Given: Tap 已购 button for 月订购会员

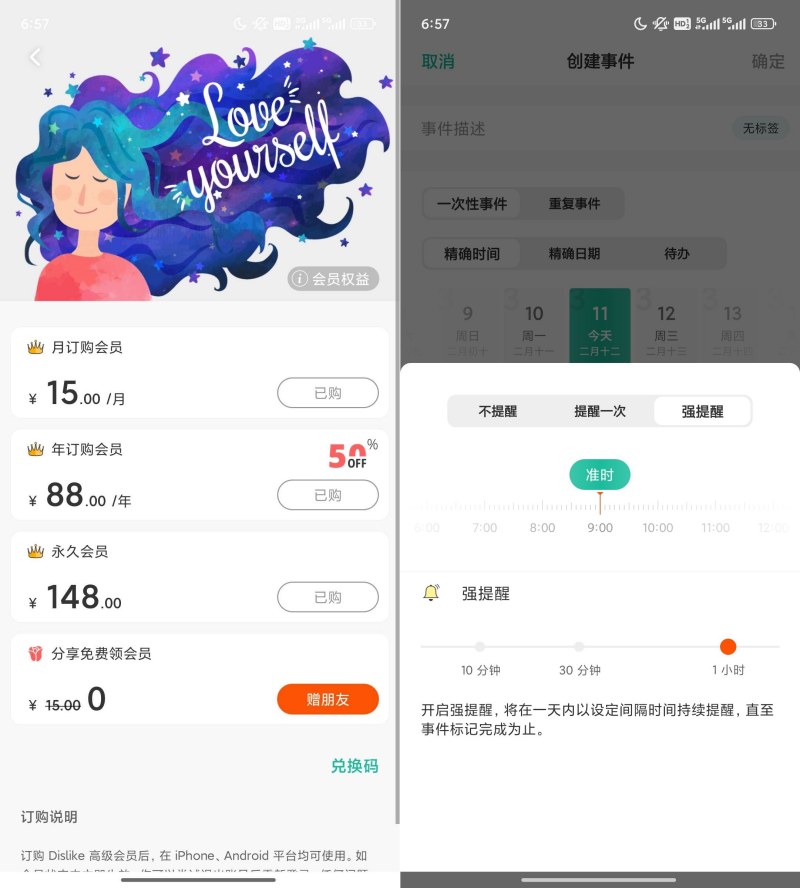Looking at the screenshot, I should [x=327, y=393].
